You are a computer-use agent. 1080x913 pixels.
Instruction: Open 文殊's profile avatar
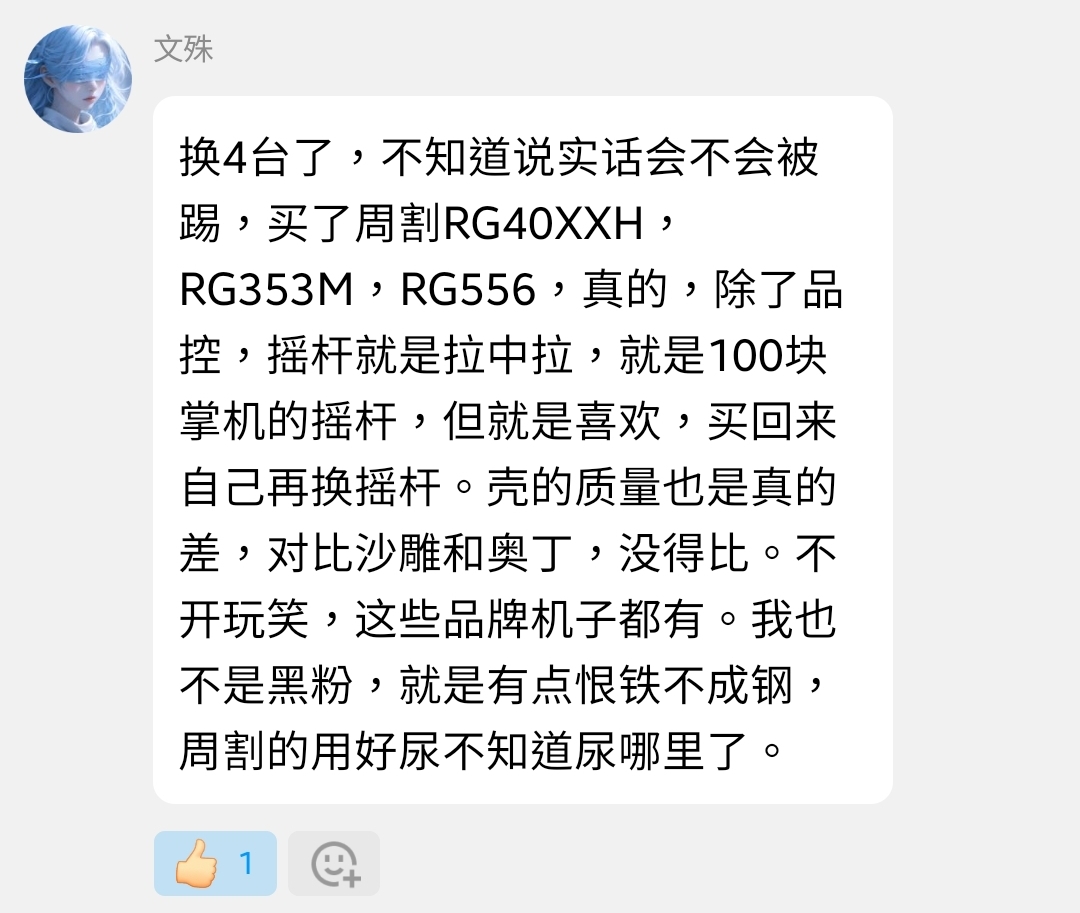[78, 80]
